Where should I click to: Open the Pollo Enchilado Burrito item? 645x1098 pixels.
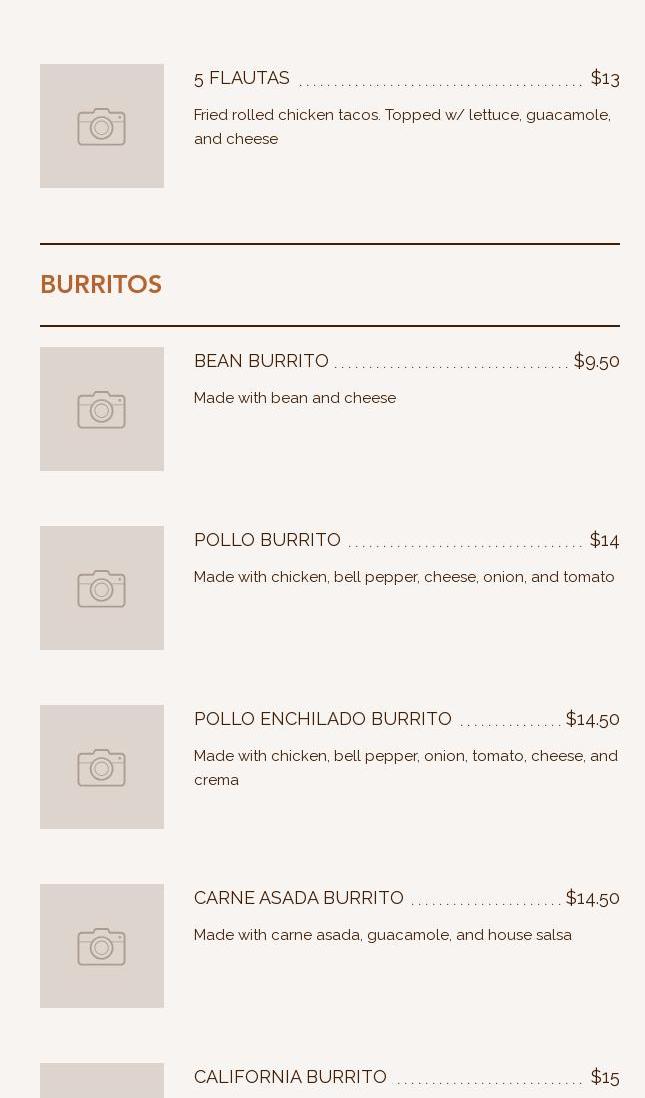point(322,719)
